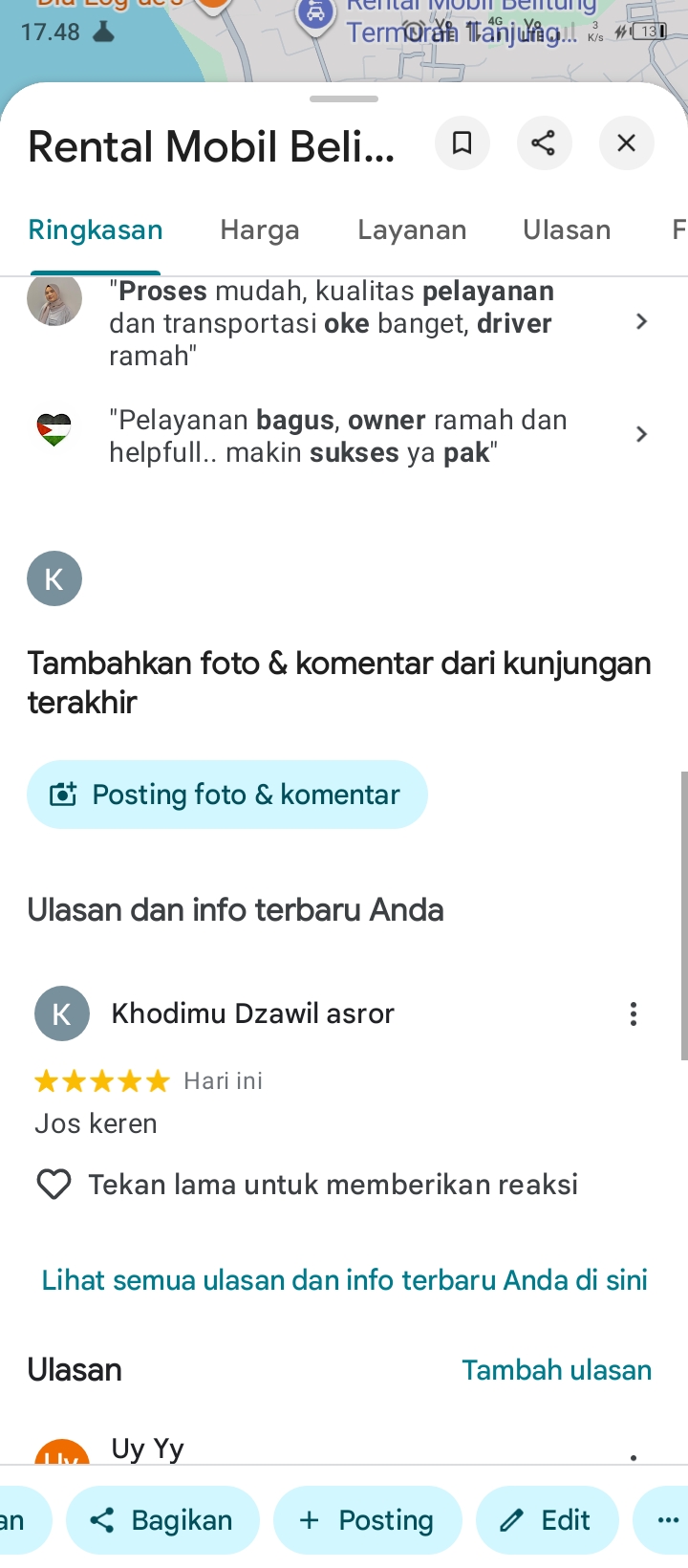Tap the Bagikan chip at the bottom
This screenshot has width=688, height=1568.
tap(162, 1520)
